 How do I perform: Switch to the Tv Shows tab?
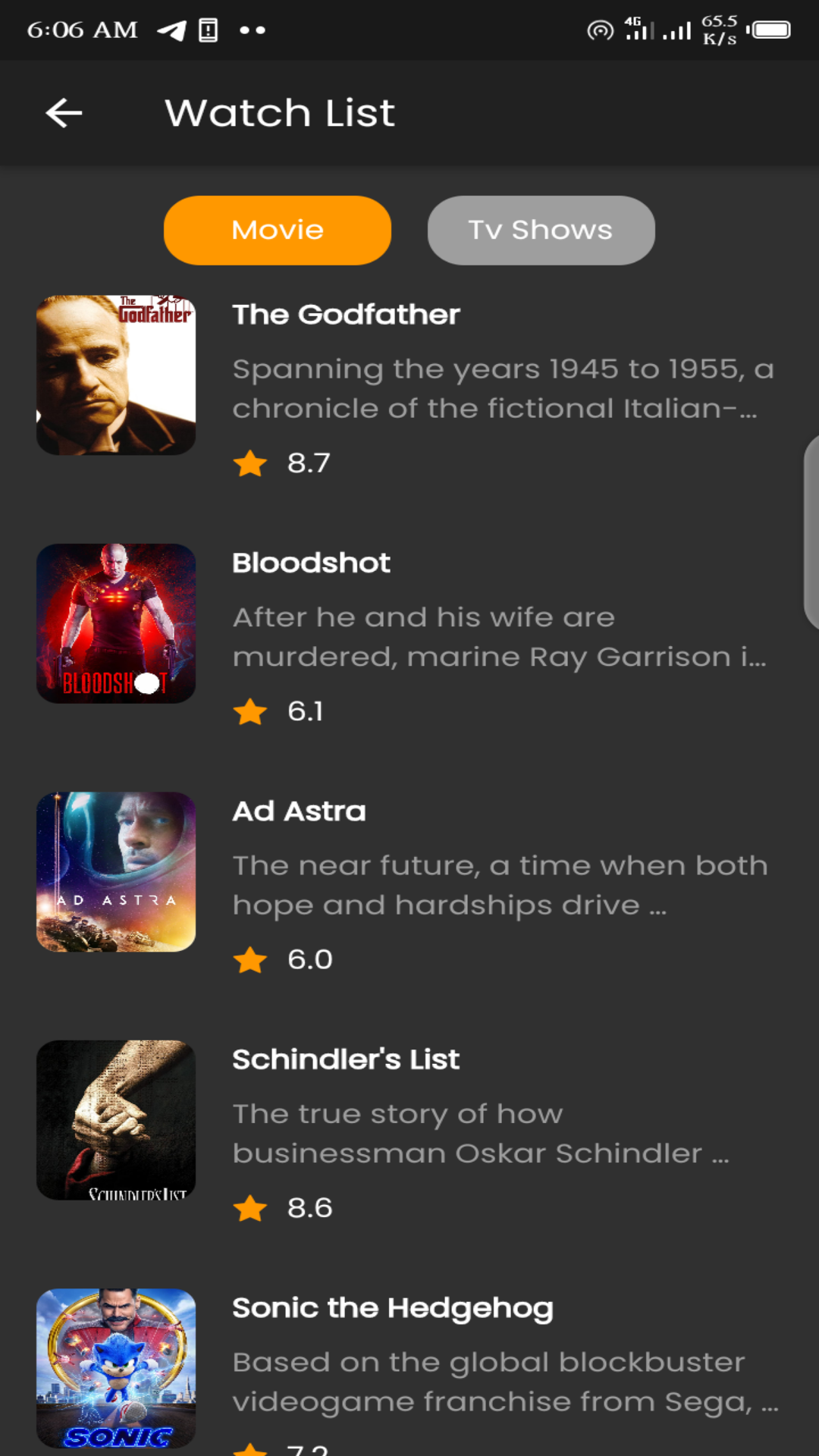541,231
